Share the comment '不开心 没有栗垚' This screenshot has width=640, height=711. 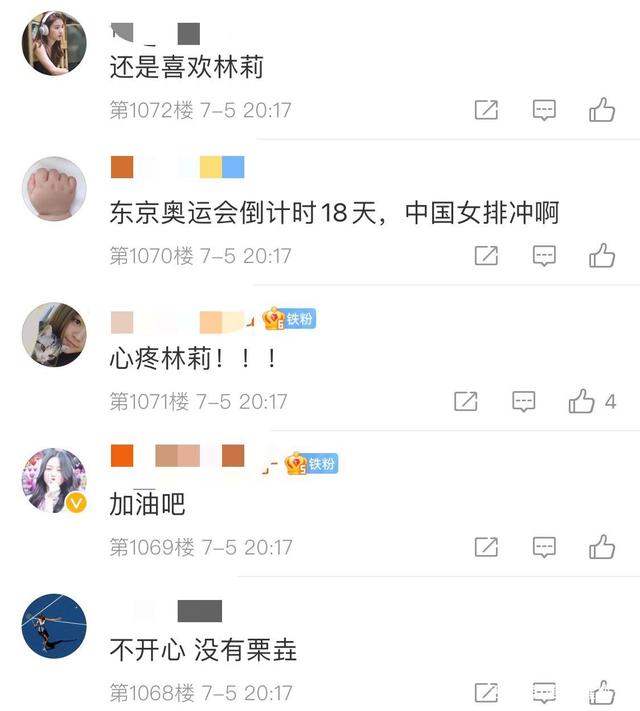click(486, 692)
